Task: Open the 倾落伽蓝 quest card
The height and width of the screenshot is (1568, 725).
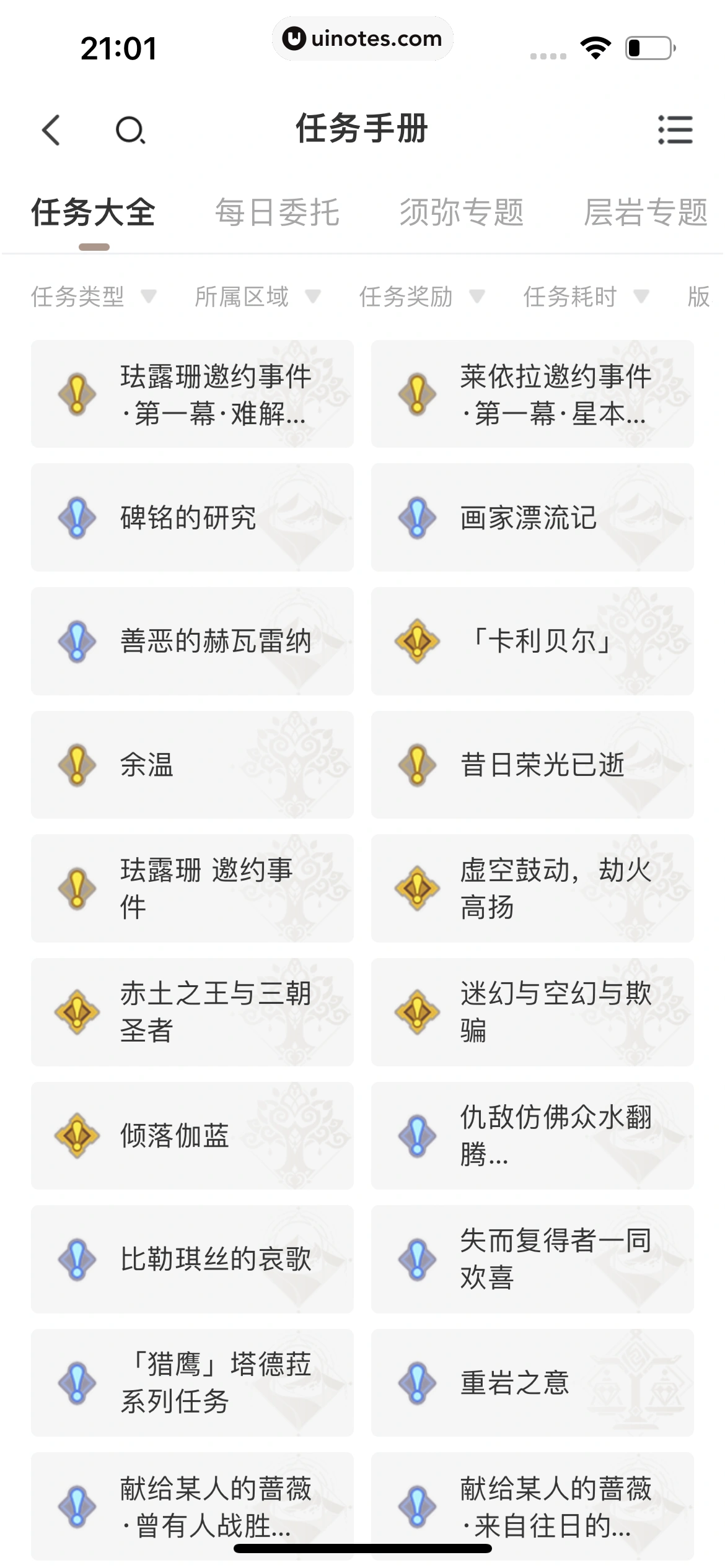Action: (x=192, y=1136)
